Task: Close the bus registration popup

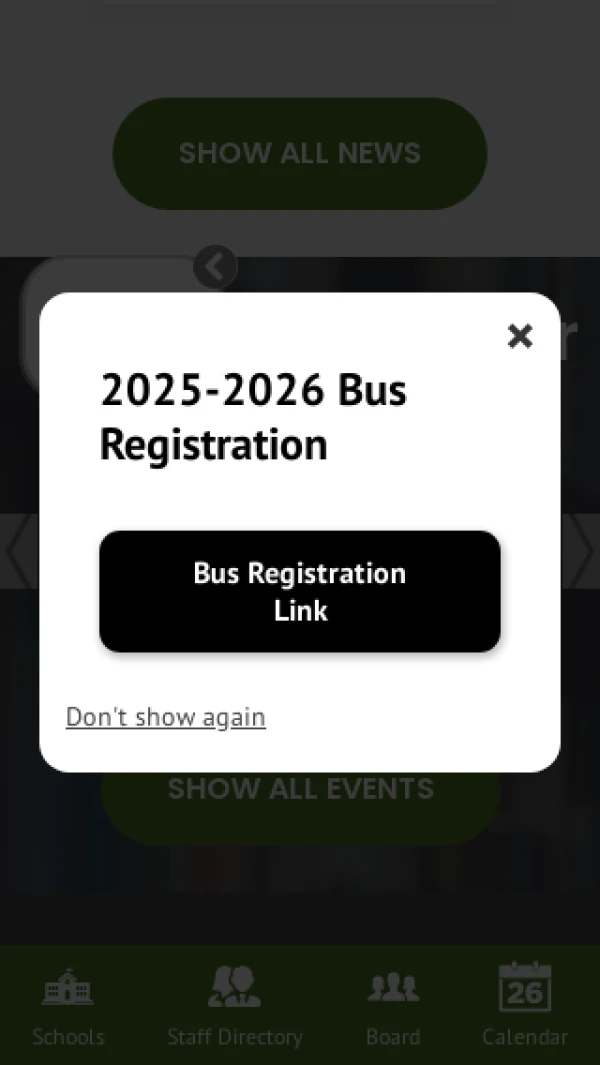Action: pos(520,336)
